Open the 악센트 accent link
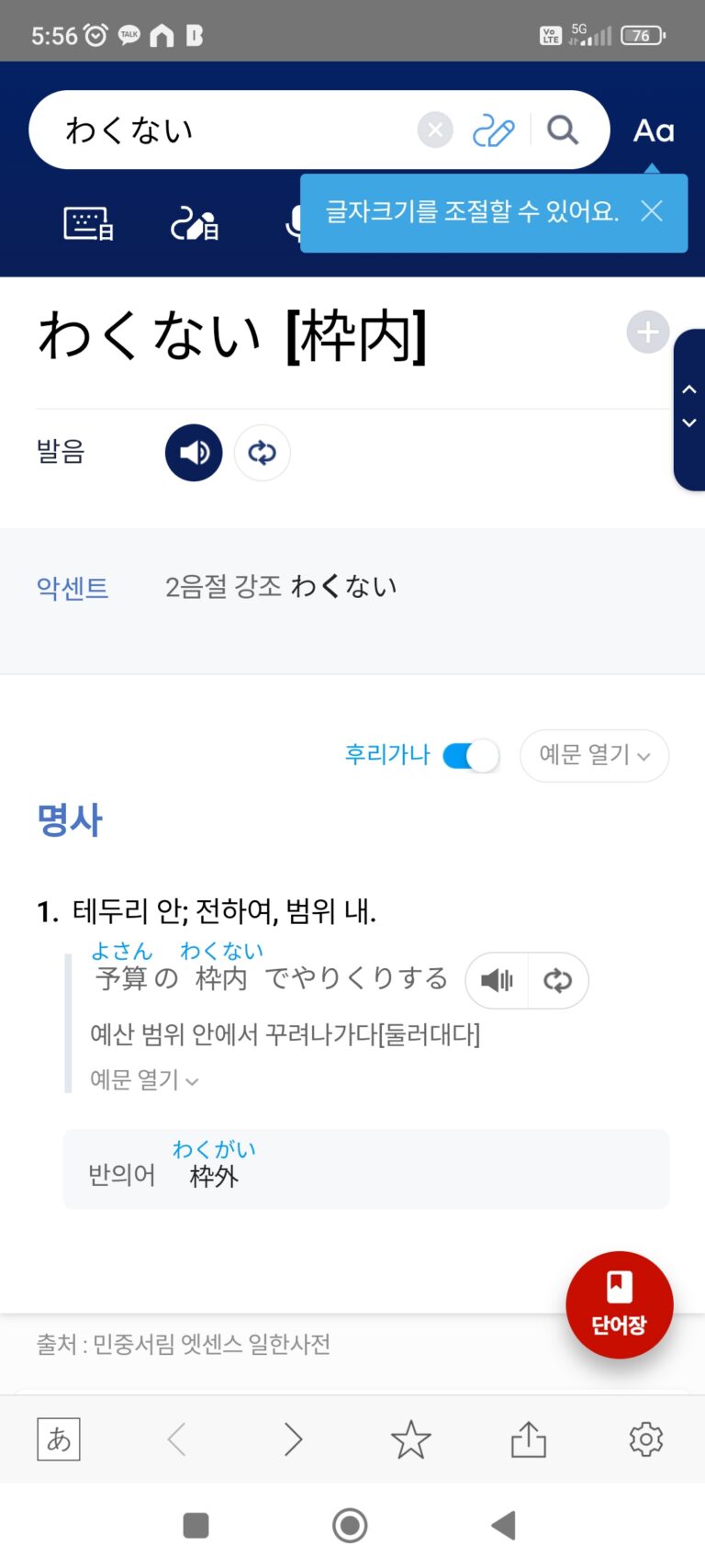Screen dimensions: 705x1568 pyautogui.click(x=73, y=587)
